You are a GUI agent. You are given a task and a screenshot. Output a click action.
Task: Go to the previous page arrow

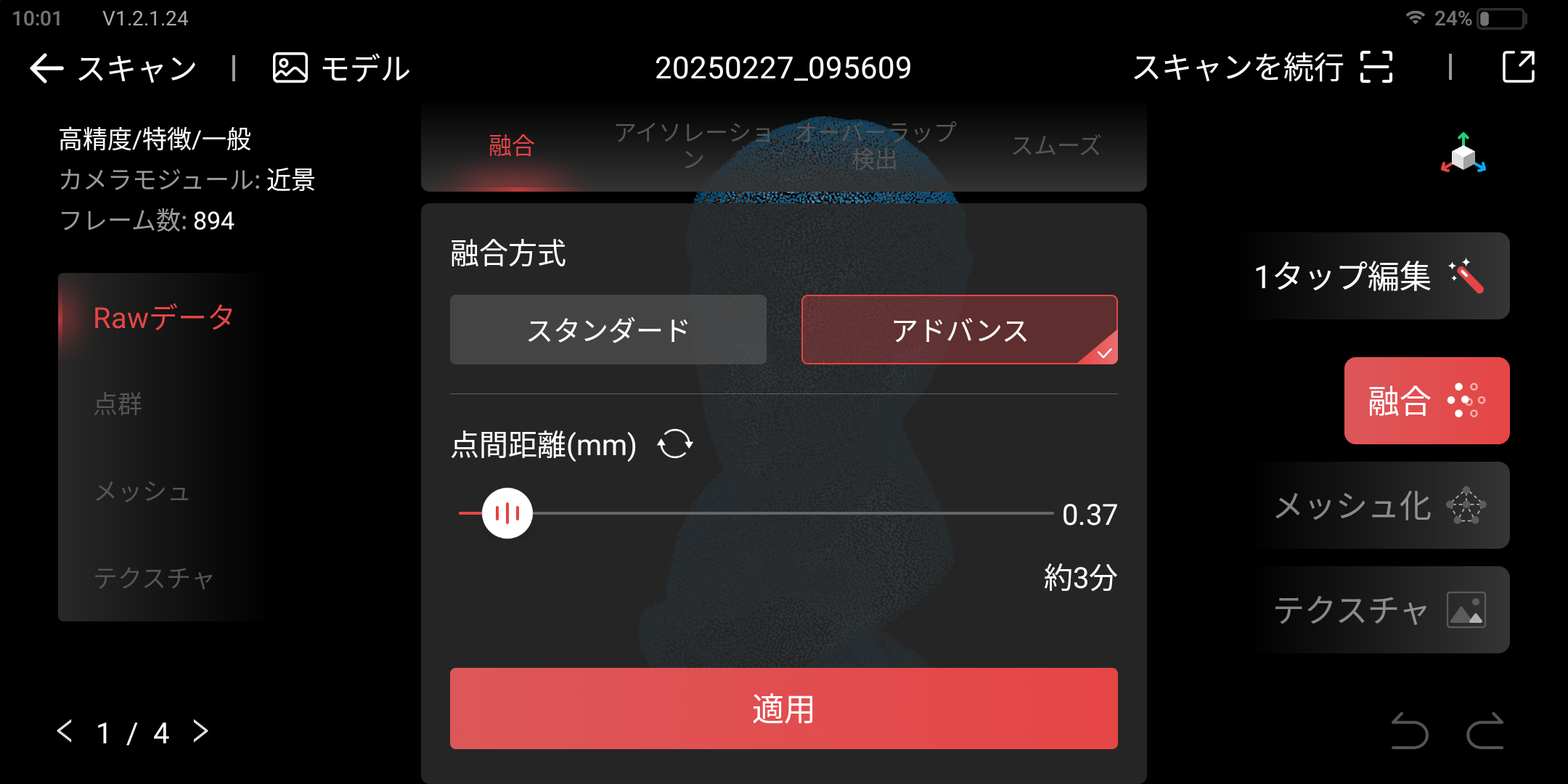[65, 731]
